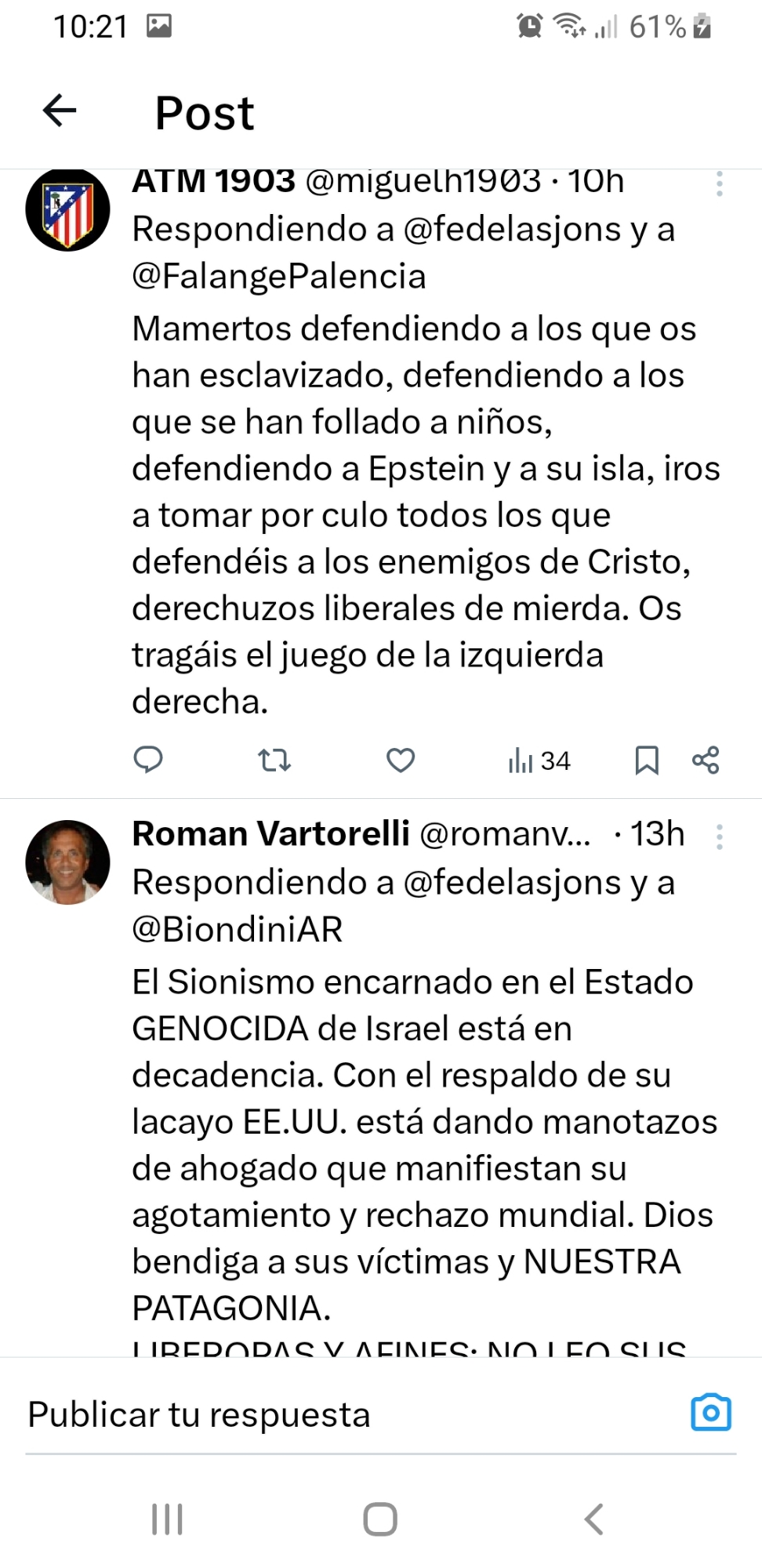The width and height of the screenshot is (762, 1568).
Task: Attach a photo using the camera icon
Action: click(711, 1413)
